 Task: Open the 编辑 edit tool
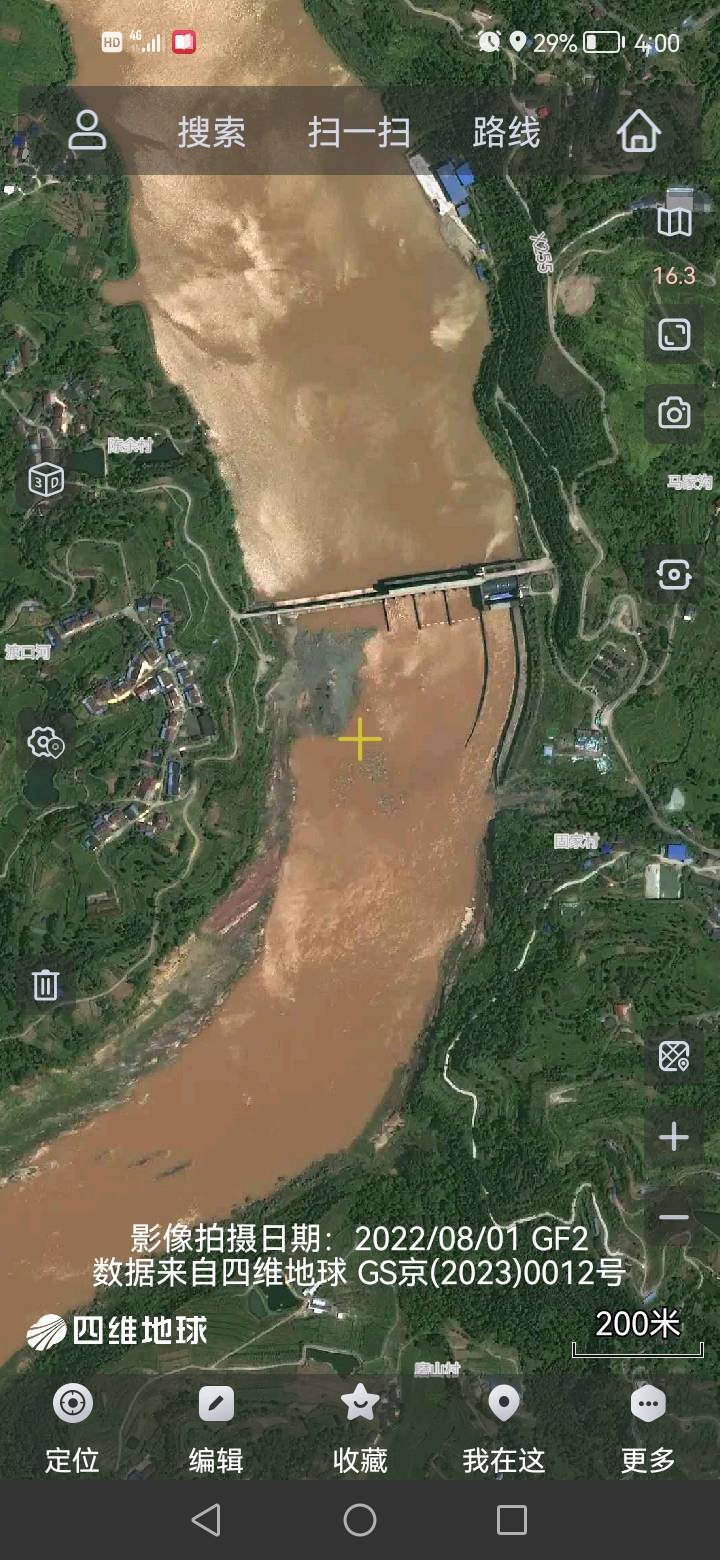(216, 1428)
